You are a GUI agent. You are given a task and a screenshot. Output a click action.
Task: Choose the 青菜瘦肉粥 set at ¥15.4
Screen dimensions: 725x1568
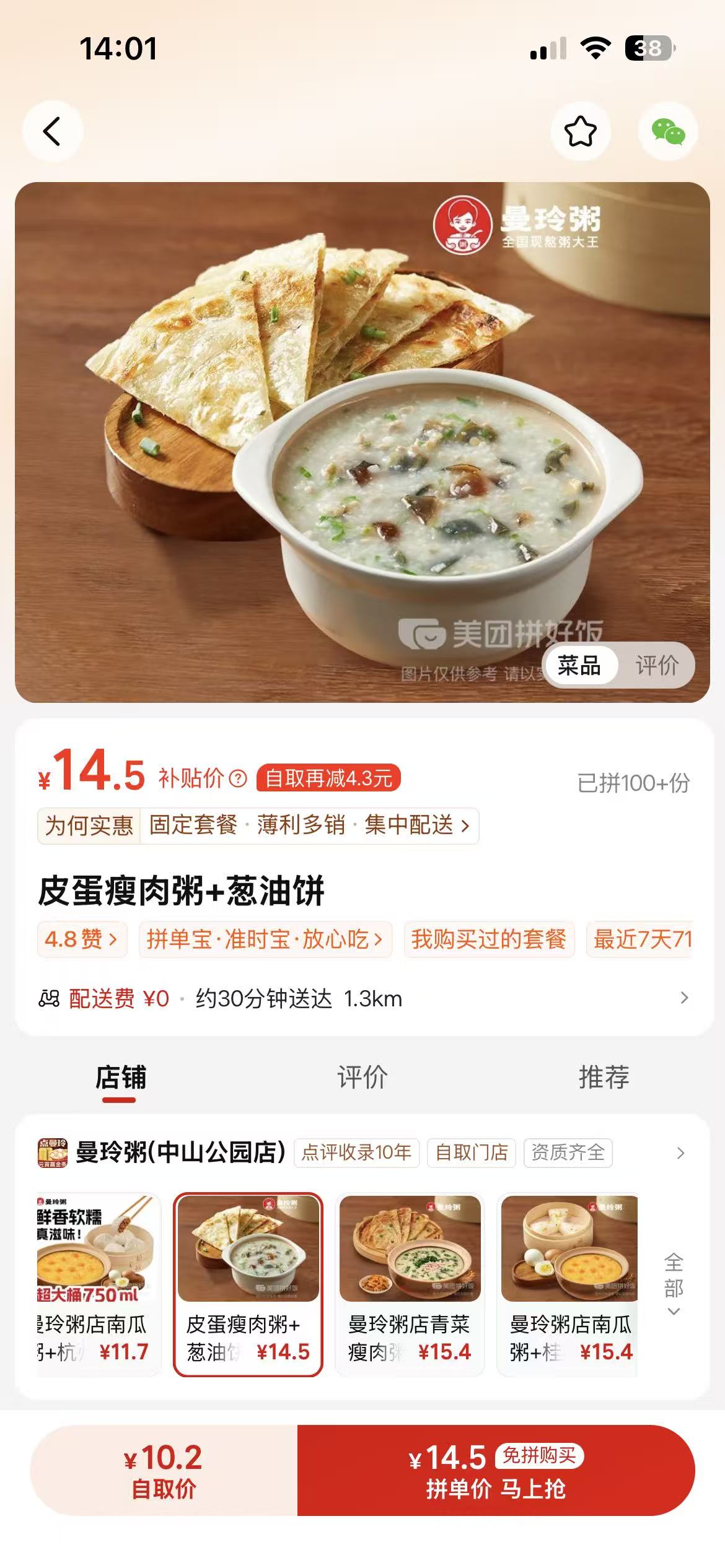[410, 1284]
